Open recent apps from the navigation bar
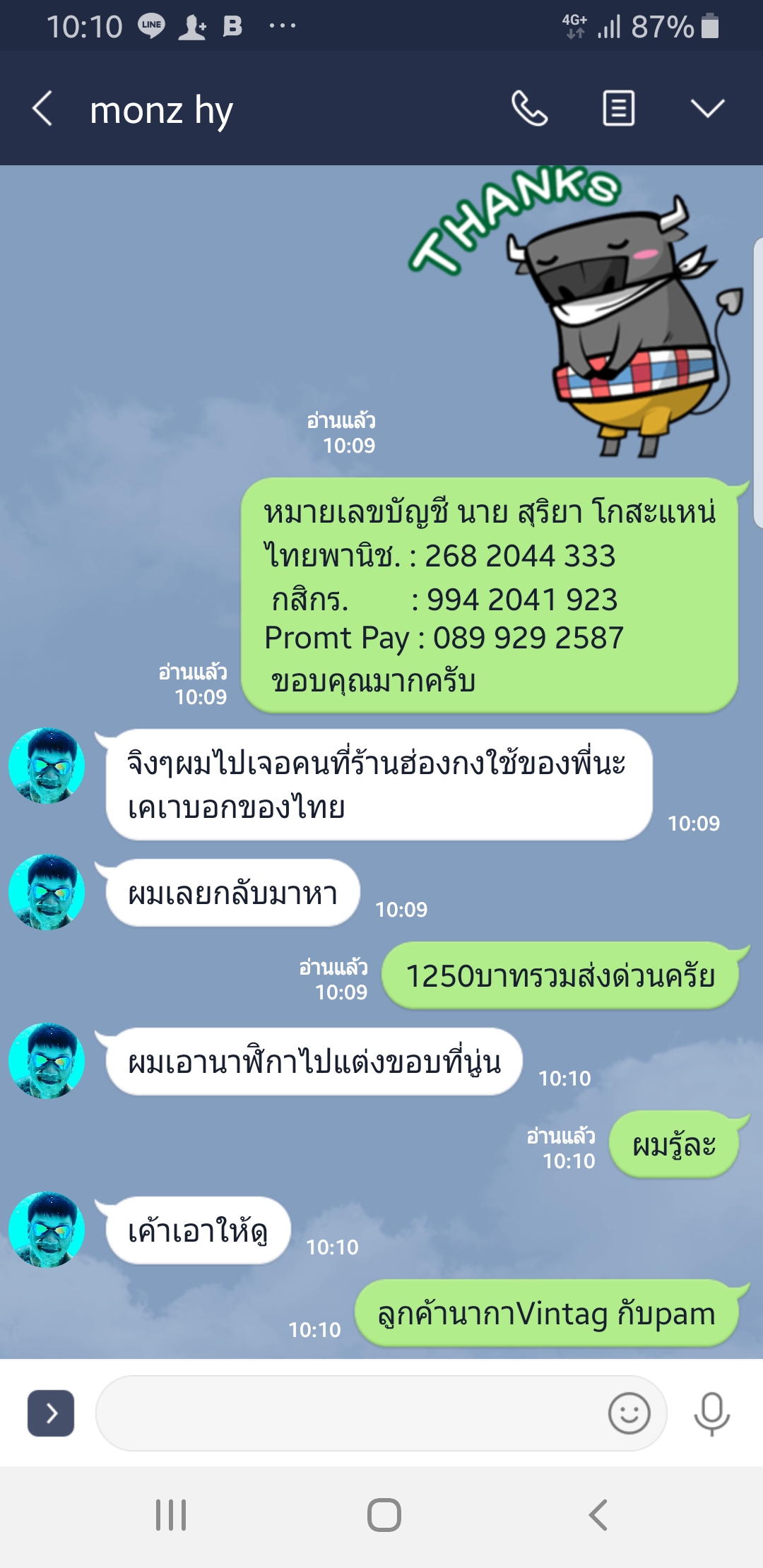This screenshot has height=1568, width=763. (171, 1515)
